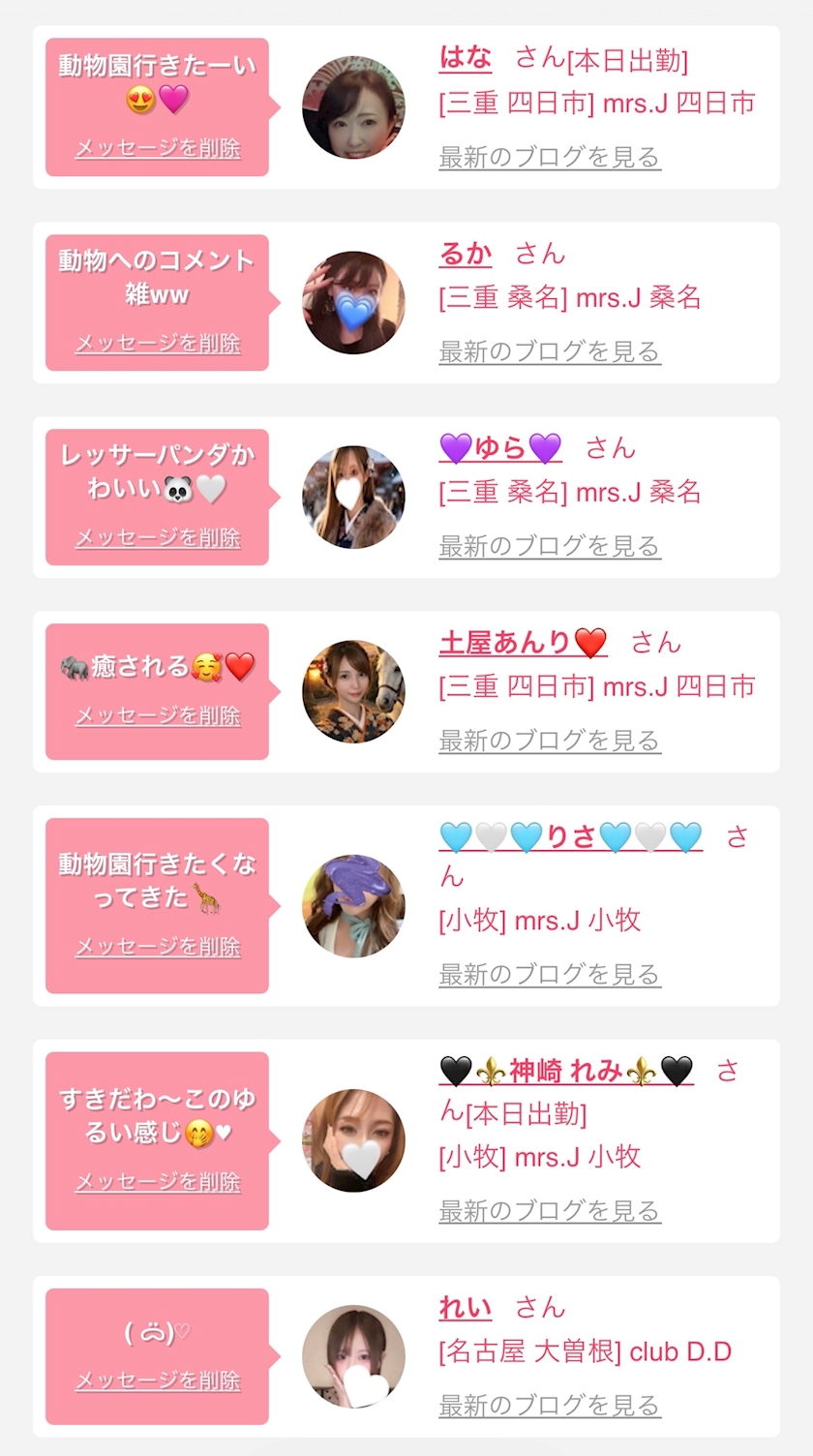
Task: Open るか's profile name link
Action: point(465,254)
